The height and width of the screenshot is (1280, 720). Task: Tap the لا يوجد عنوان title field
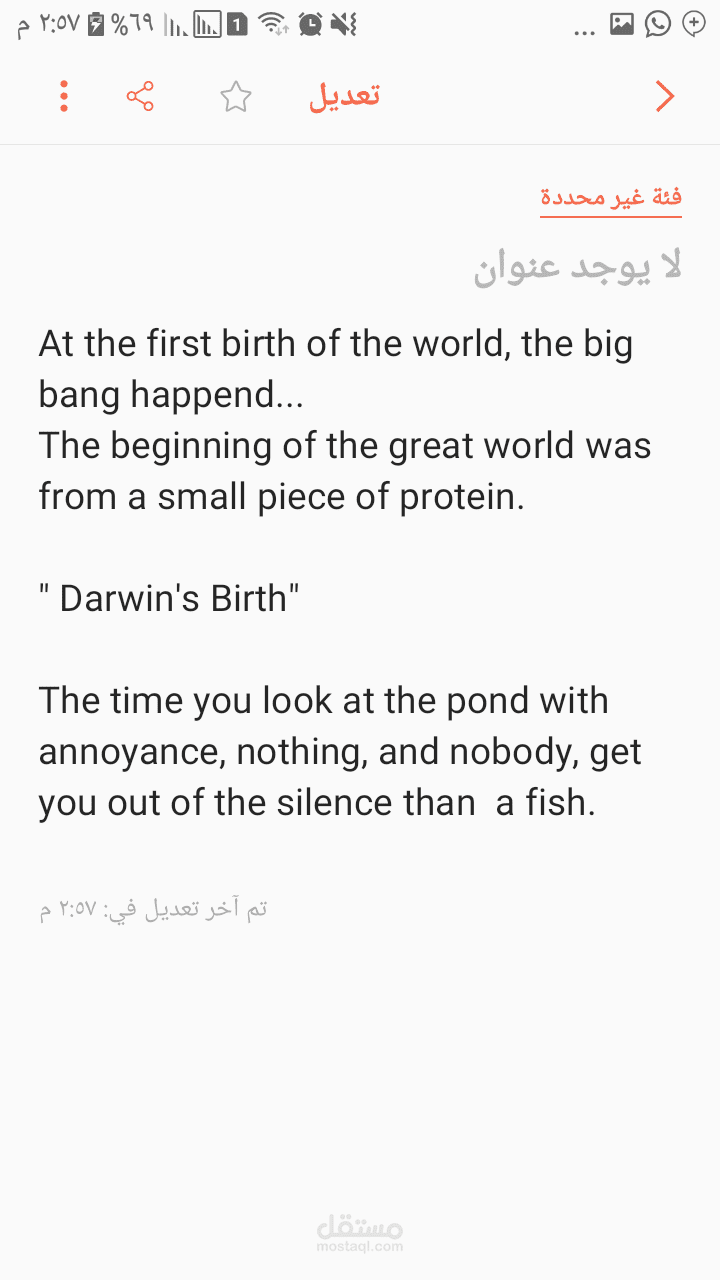tap(577, 266)
